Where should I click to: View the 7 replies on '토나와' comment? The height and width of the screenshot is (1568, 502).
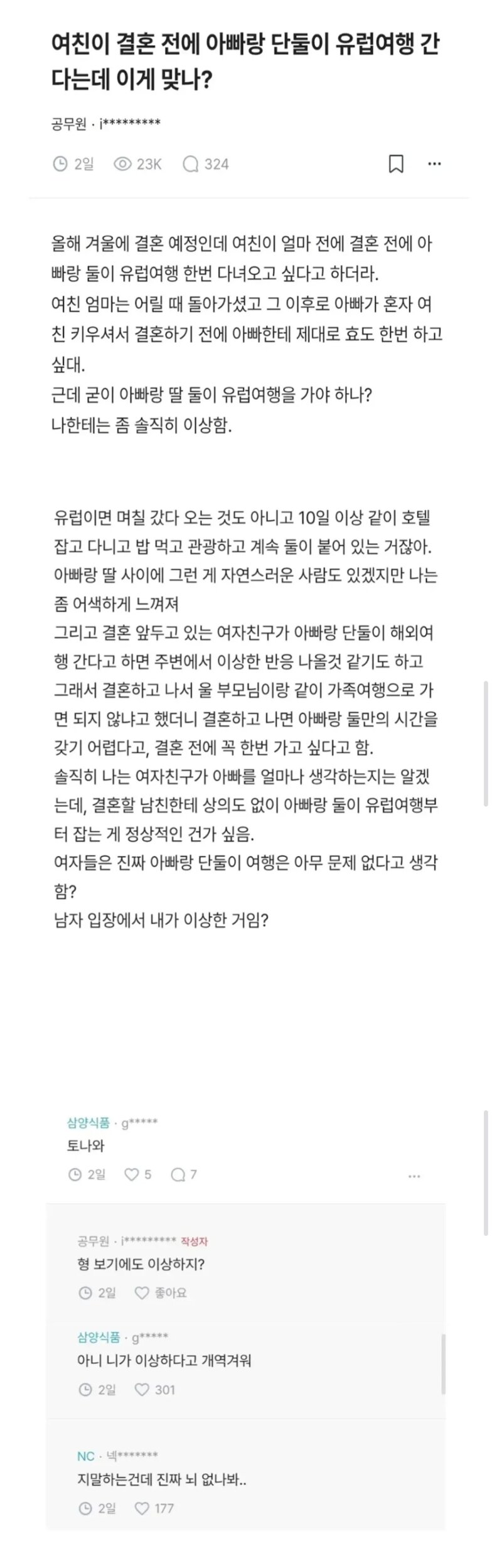click(184, 1174)
